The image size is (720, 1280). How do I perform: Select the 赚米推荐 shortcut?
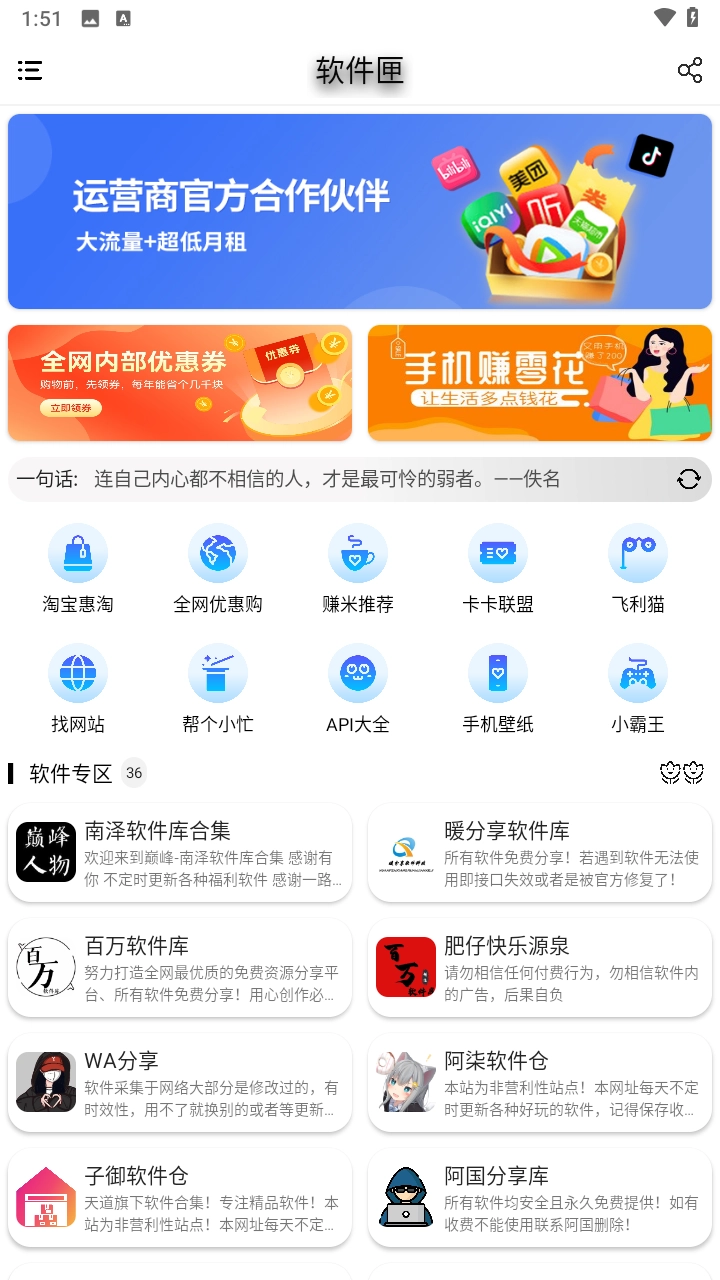coord(358,567)
